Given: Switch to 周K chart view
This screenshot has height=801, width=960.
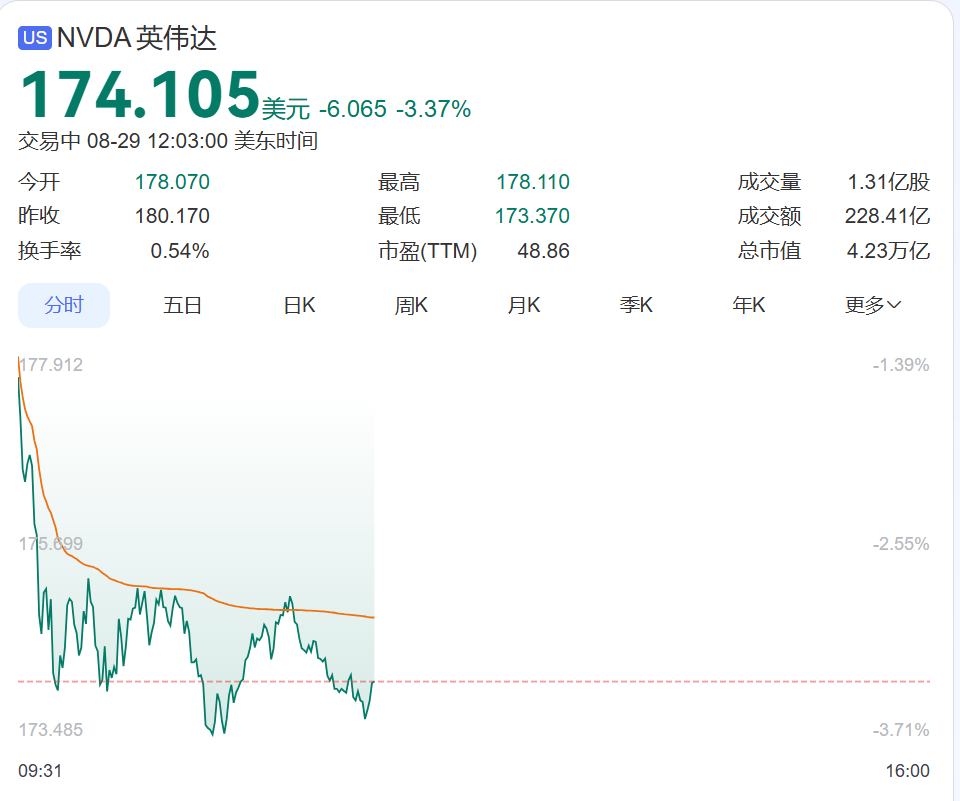Looking at the screenshot, I should [411, 305].
